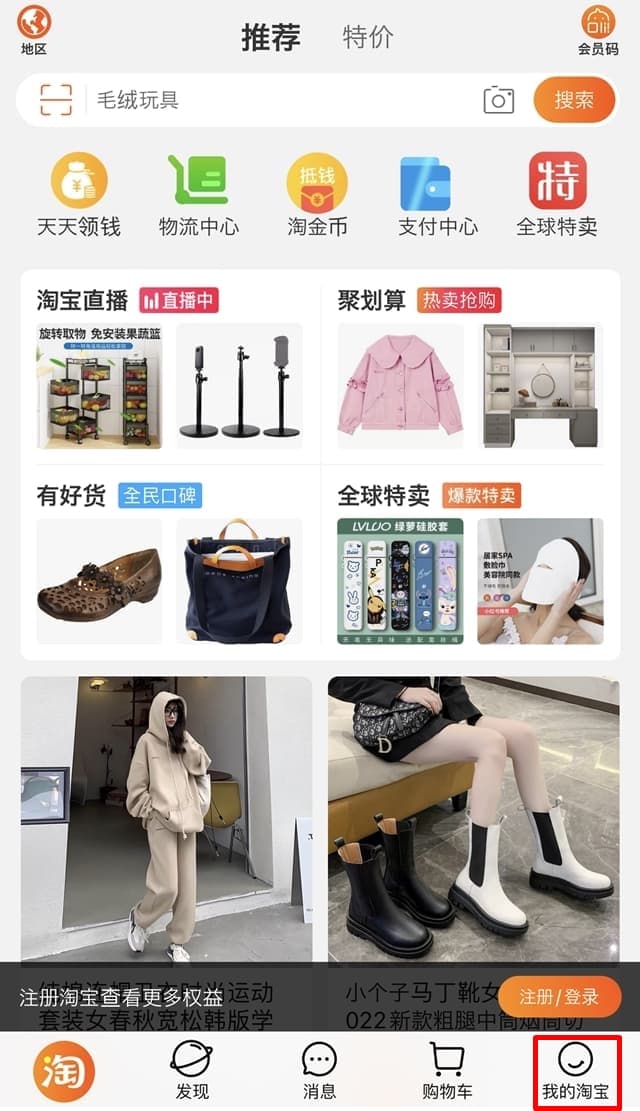Image resolution: width=640 pixels, height=1111 pixels.
Task: Tap the 注册/登录 button
Action: click(559, 996)
